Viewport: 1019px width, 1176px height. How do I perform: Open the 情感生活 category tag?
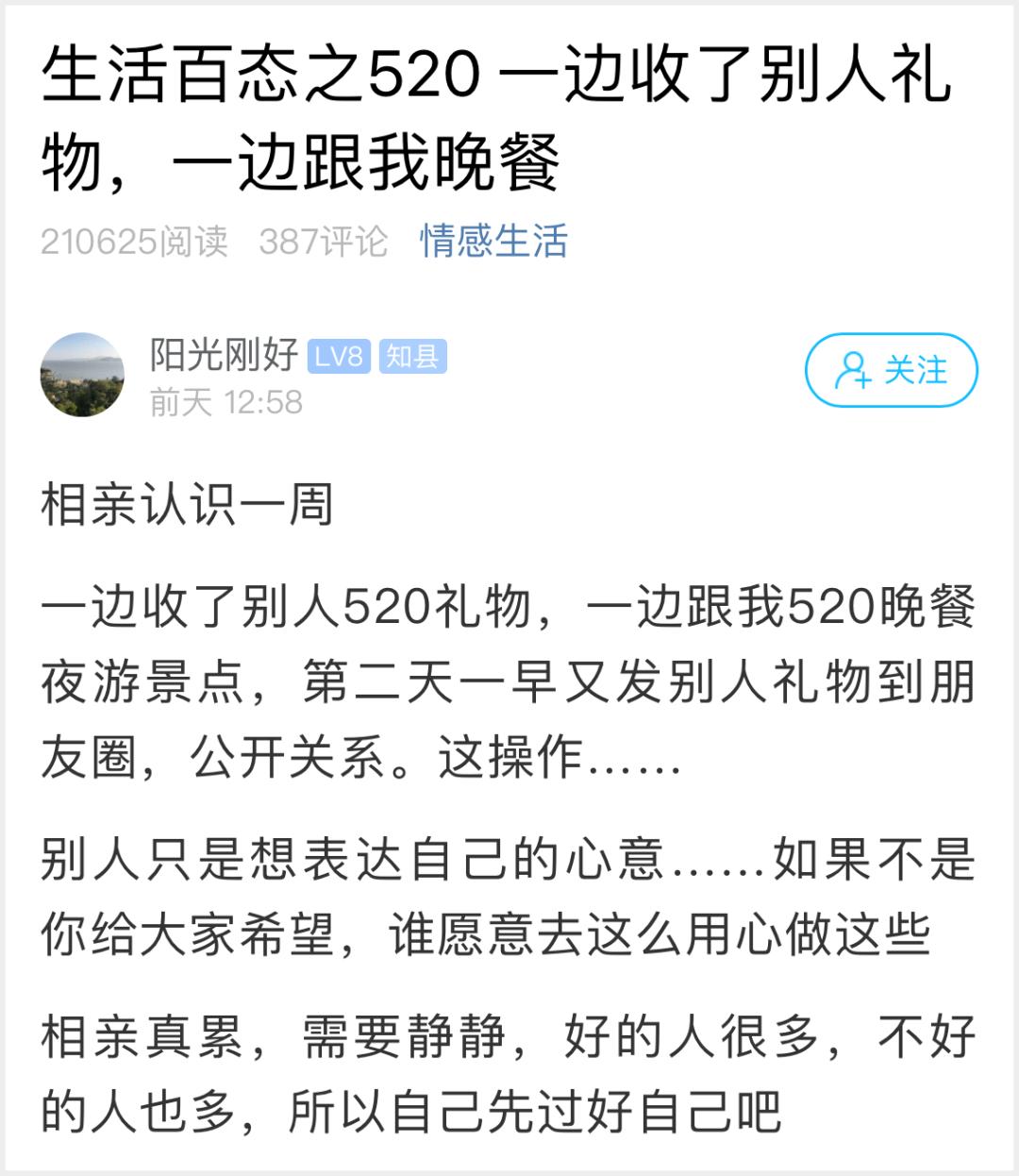click(493, 243)
